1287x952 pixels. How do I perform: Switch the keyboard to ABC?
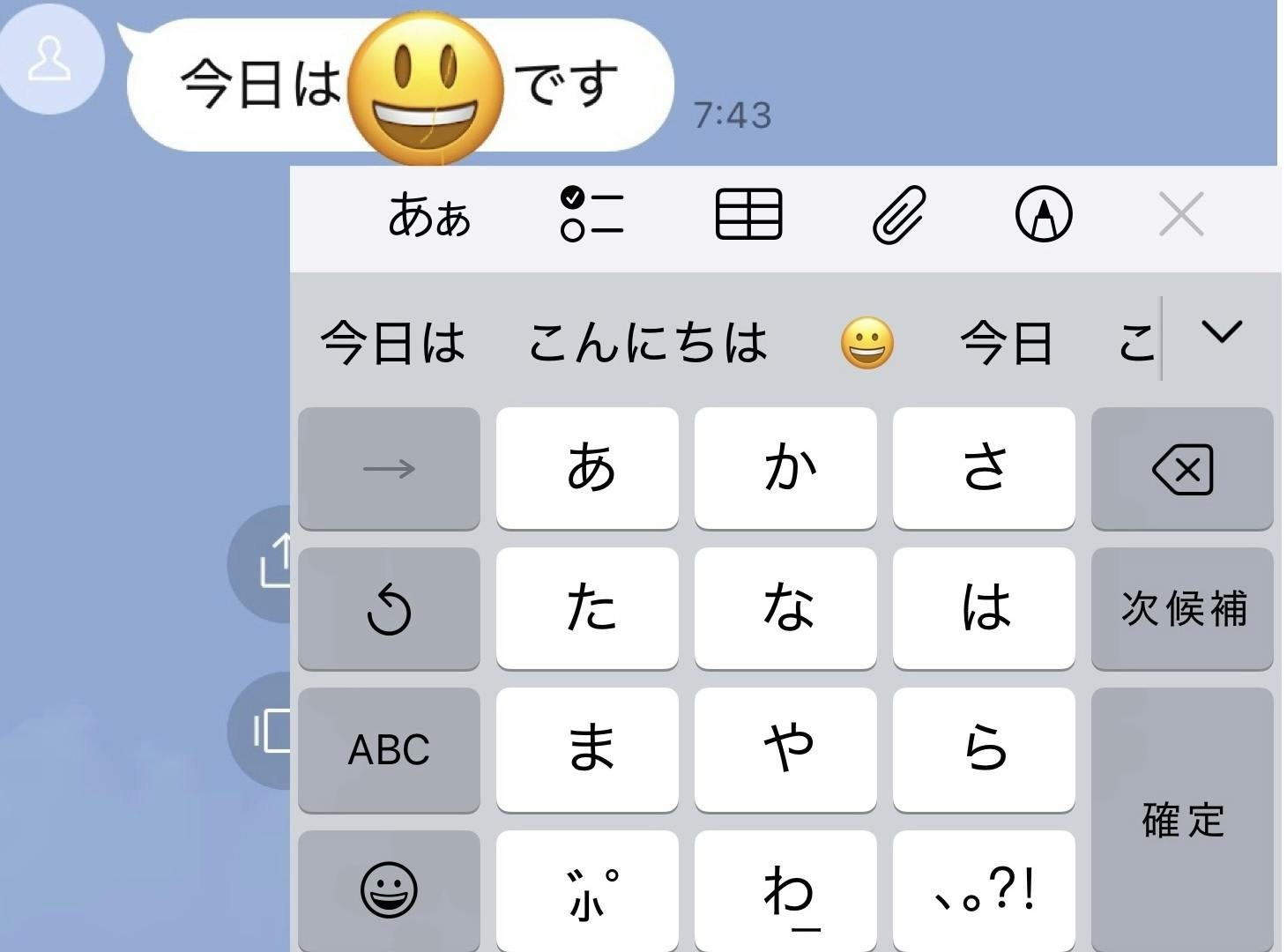389,749
